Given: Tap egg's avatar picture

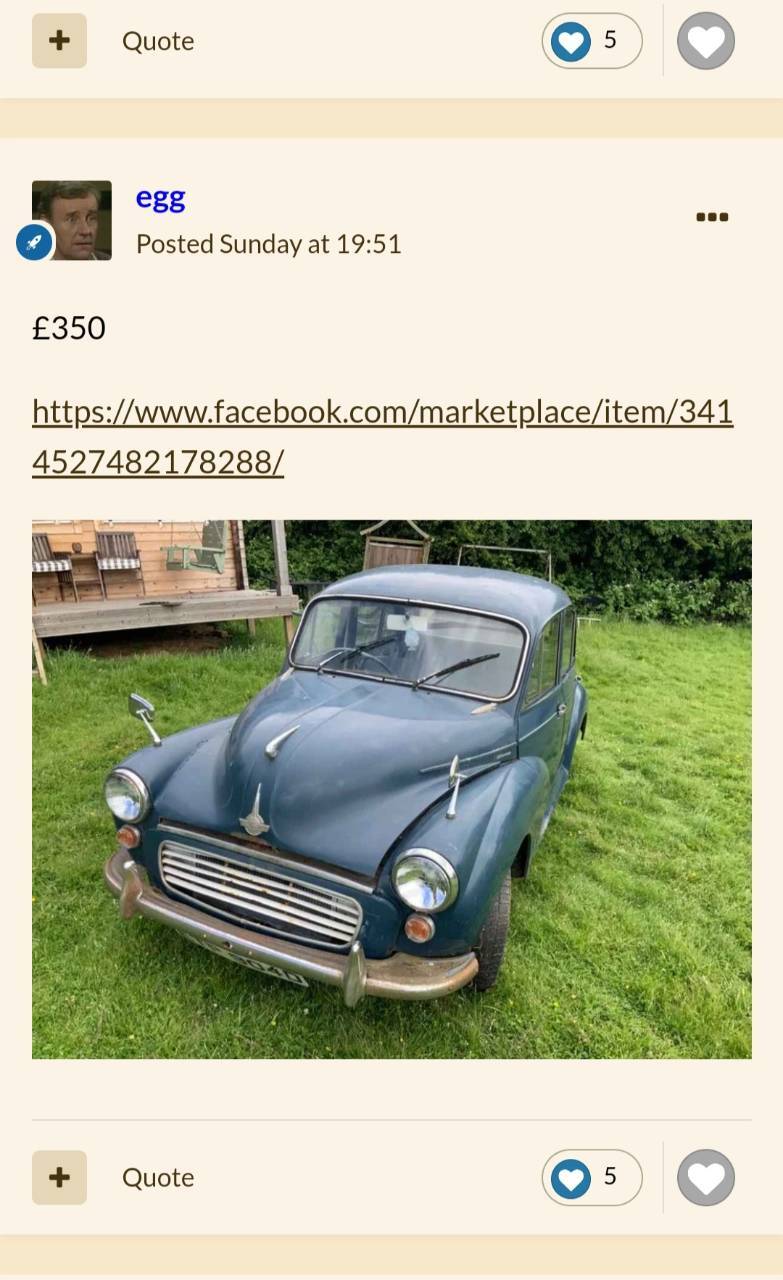Looking at the screenshot, I should (72, 220).
